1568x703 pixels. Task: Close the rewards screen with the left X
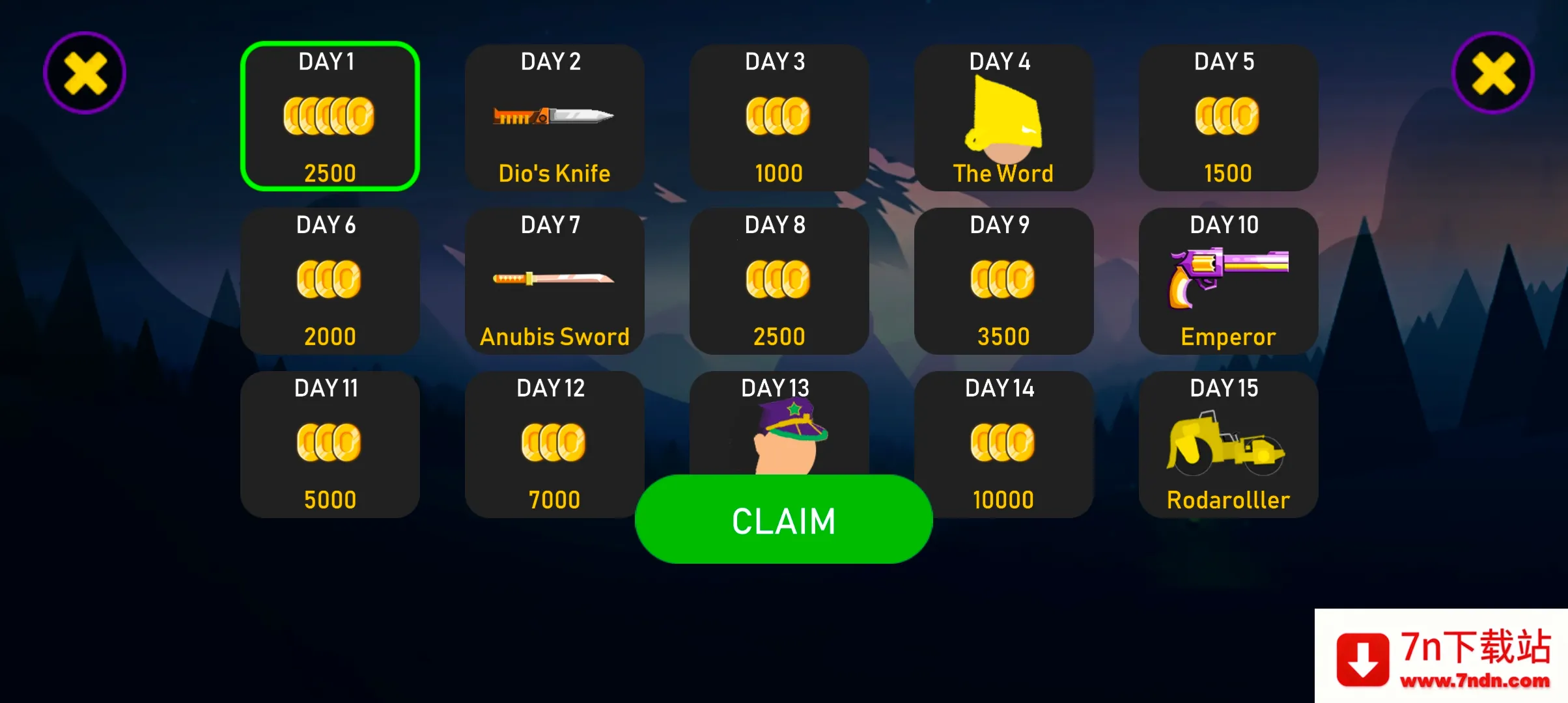[x=85, y=73]
